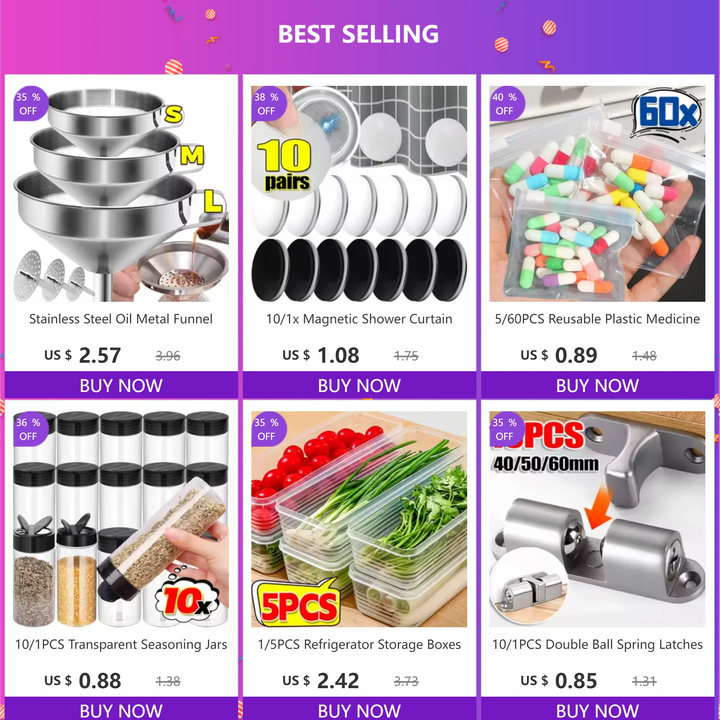
Task: Buy now the Double Ball Spring Latches
Action: click(597, 710)
